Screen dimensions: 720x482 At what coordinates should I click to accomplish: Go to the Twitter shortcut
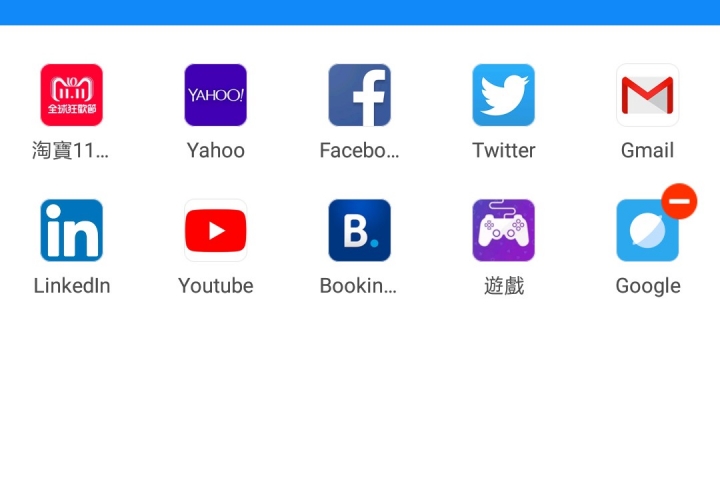click(x=503, y=95)
